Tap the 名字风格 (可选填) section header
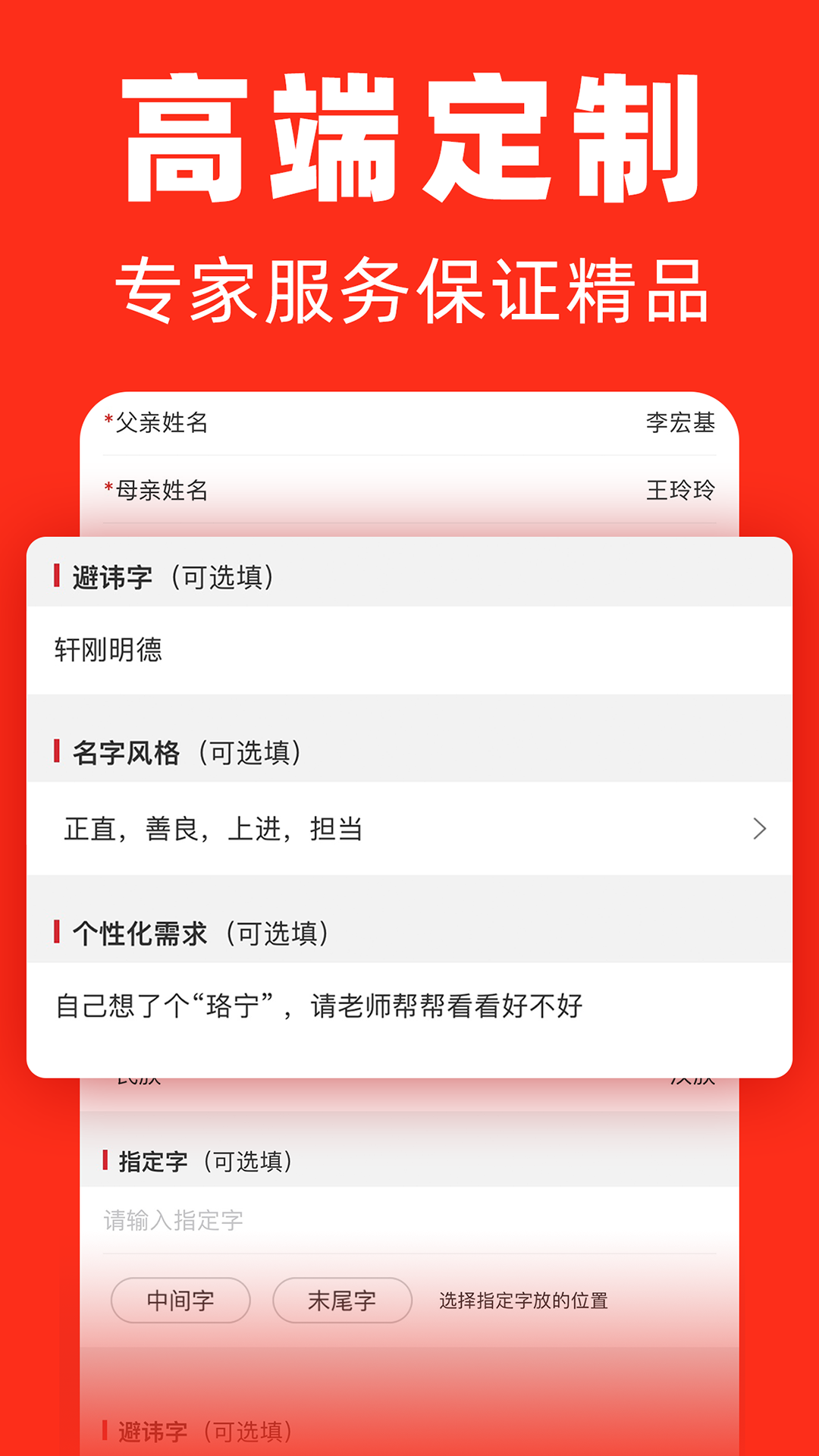 click(x=182, y=753)
